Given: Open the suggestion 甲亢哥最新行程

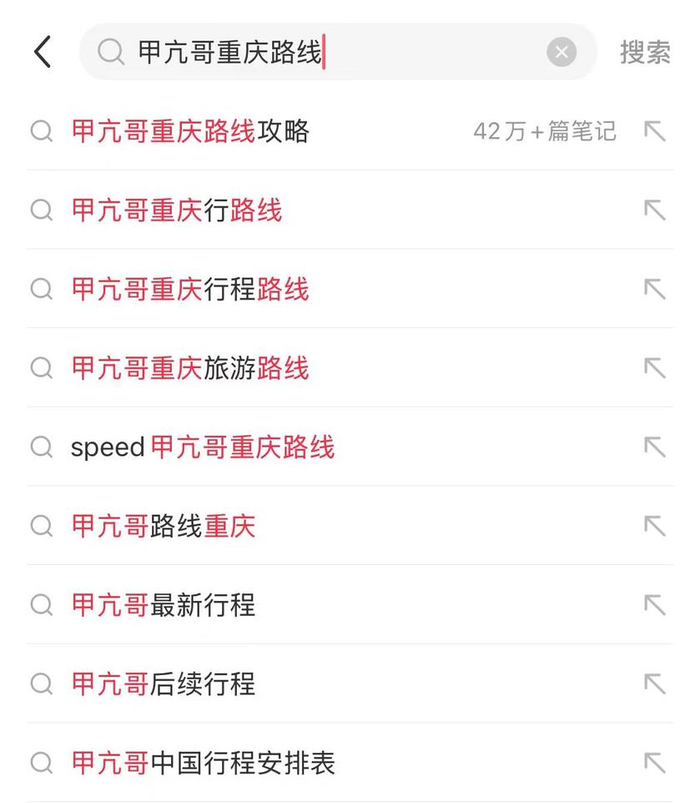Looking at the screenshot, I should (x=164, y=605).
